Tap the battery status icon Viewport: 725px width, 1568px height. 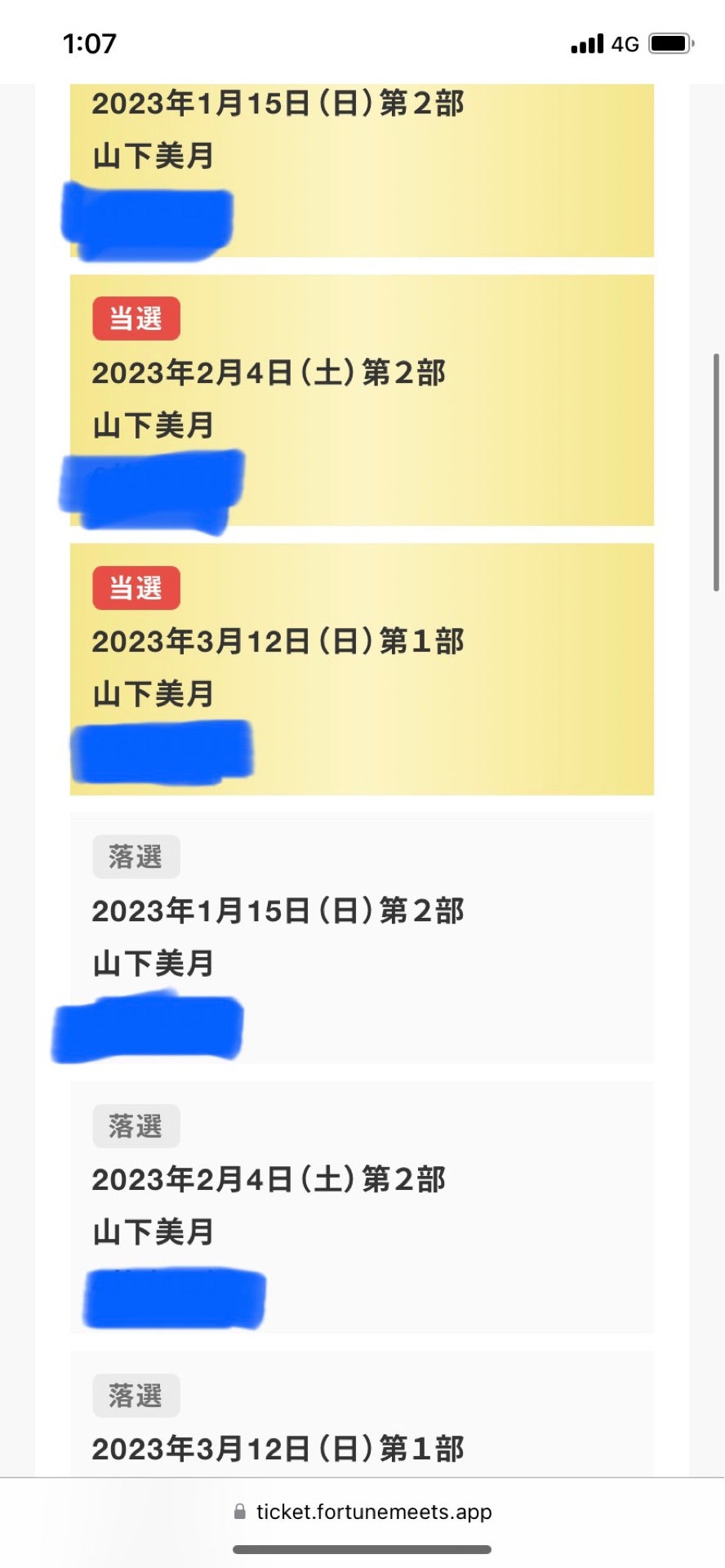[669, 42]
